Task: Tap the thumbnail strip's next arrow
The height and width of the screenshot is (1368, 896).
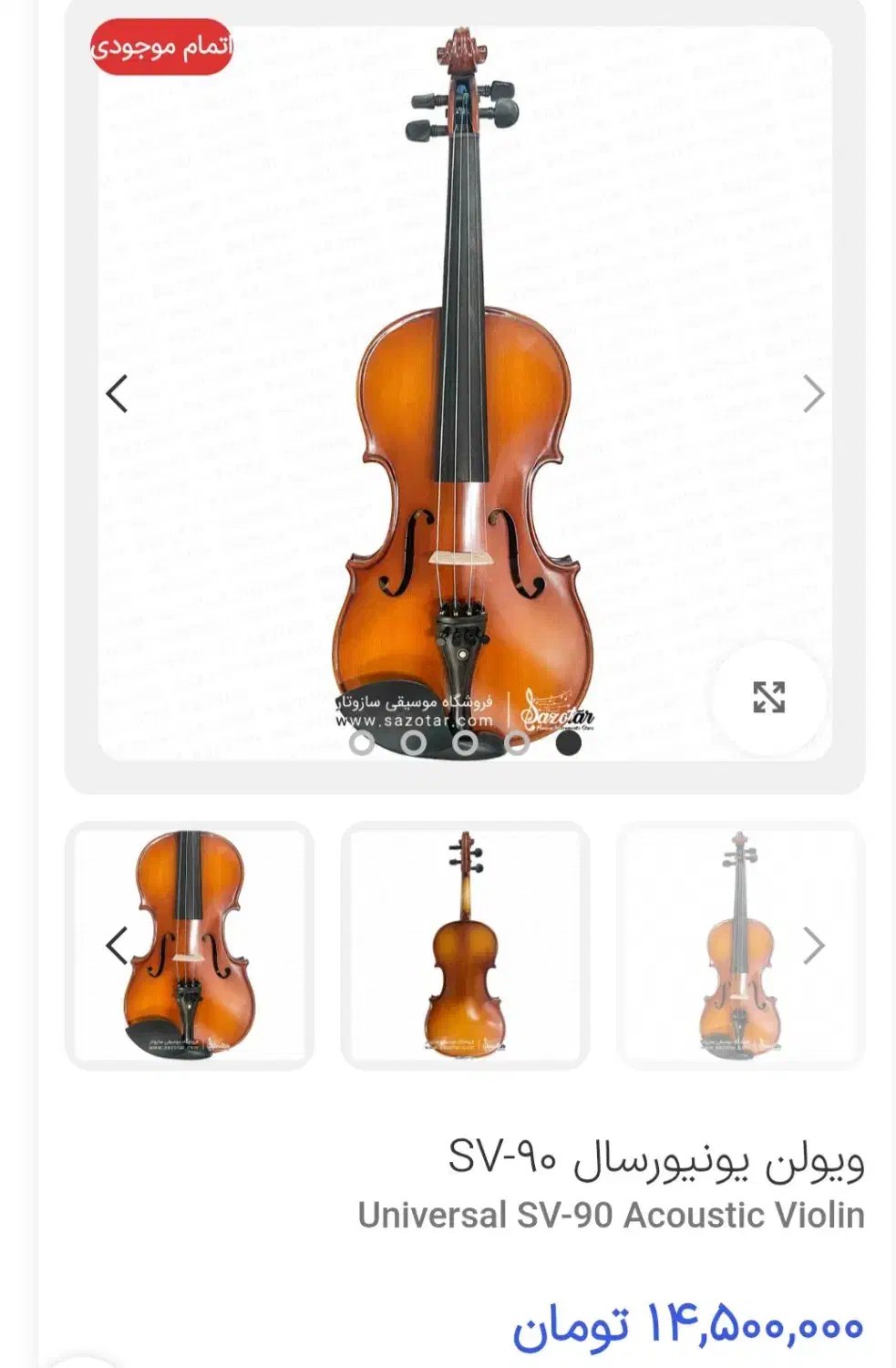Action: coord(813,946)
